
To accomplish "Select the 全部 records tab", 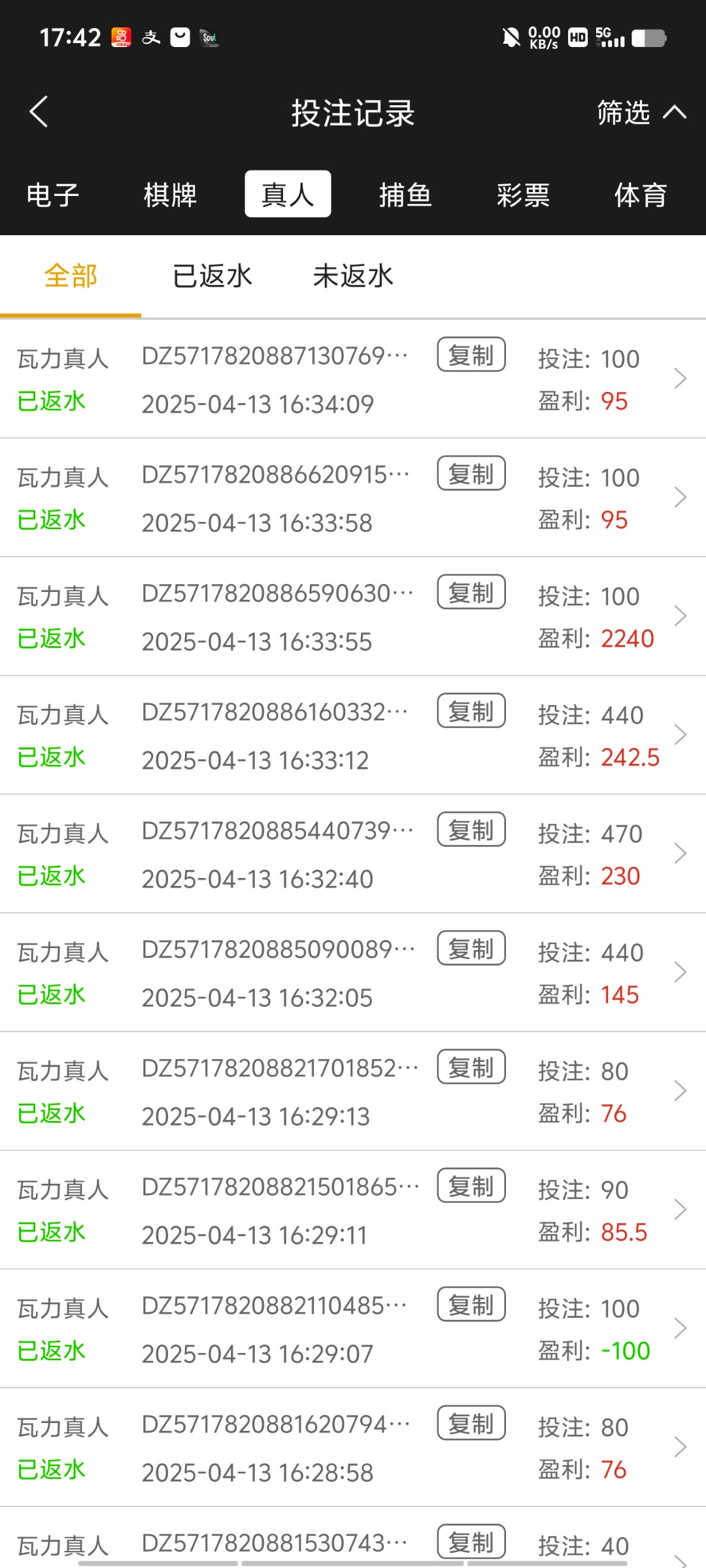I will (x=71, y=276).
